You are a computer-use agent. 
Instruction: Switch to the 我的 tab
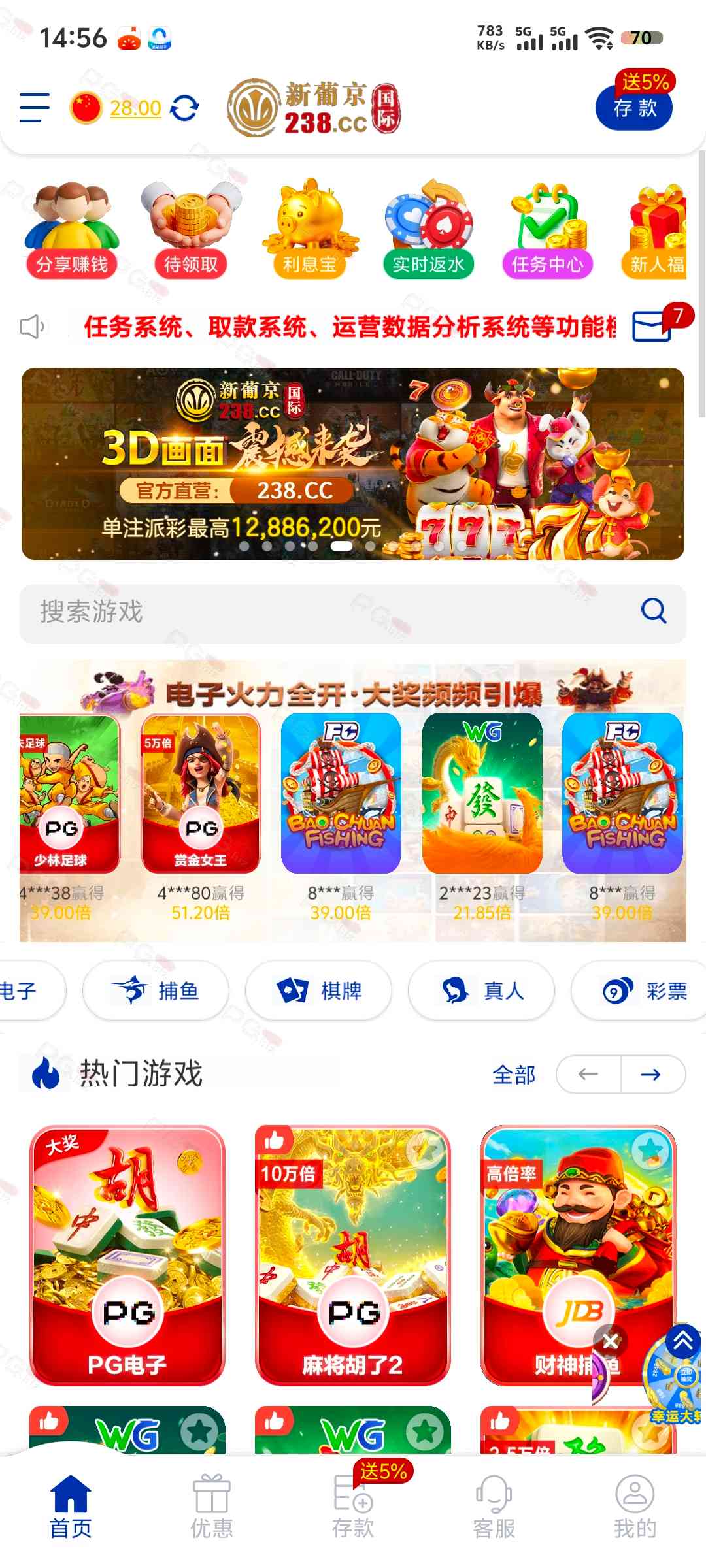point(634,1507)
